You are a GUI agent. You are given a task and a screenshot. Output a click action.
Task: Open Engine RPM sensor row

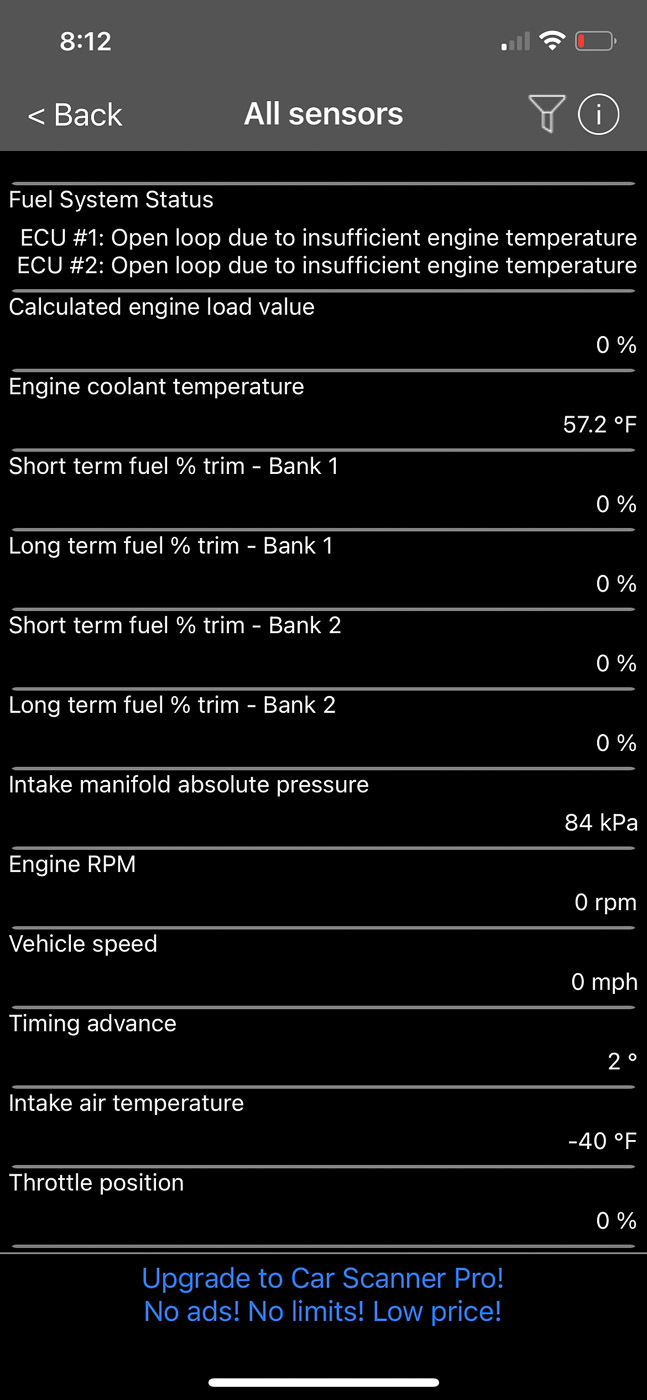tap(322, 884)
